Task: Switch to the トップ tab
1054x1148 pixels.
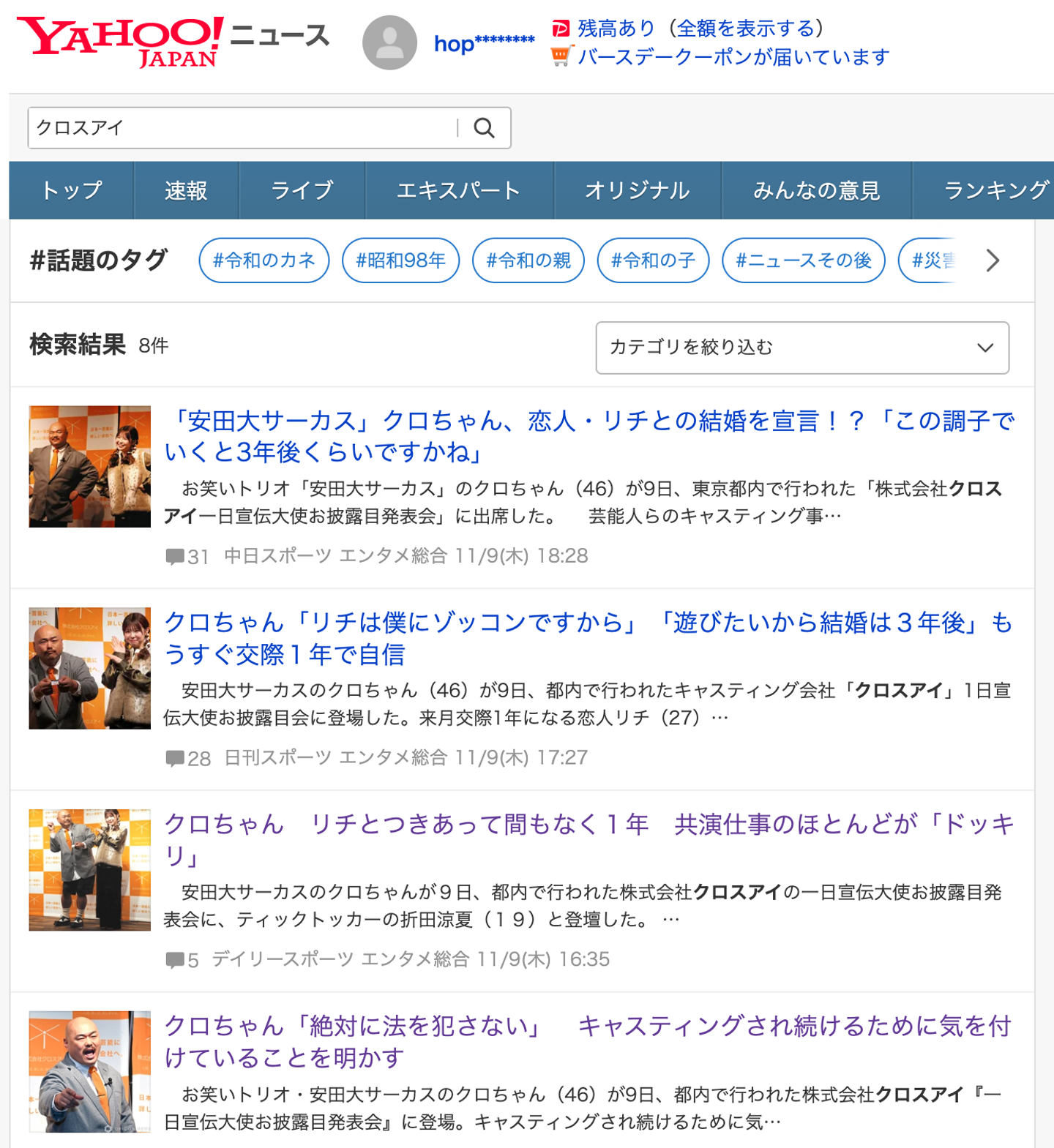Action: click(x=72, y=190)
